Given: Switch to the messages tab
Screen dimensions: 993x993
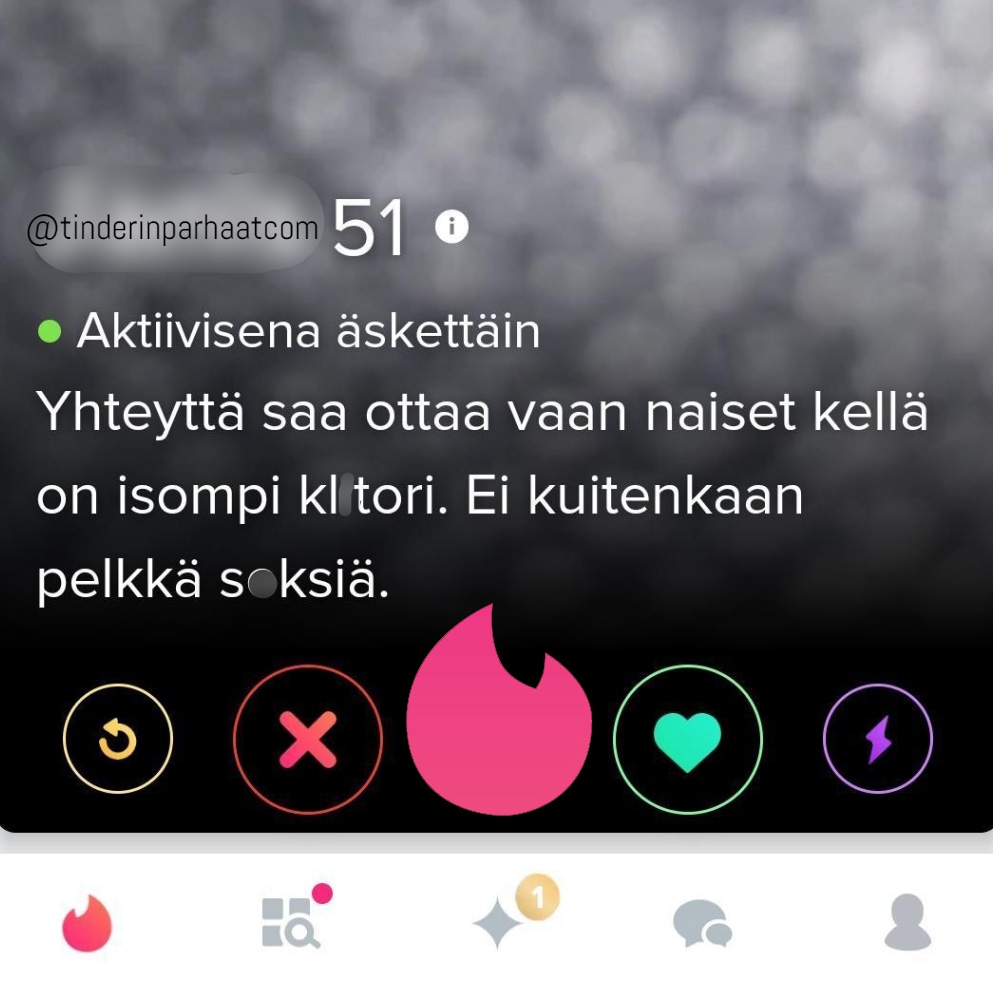Looking at the screenshot, I should pyautogui.click(x=702, y=923).
